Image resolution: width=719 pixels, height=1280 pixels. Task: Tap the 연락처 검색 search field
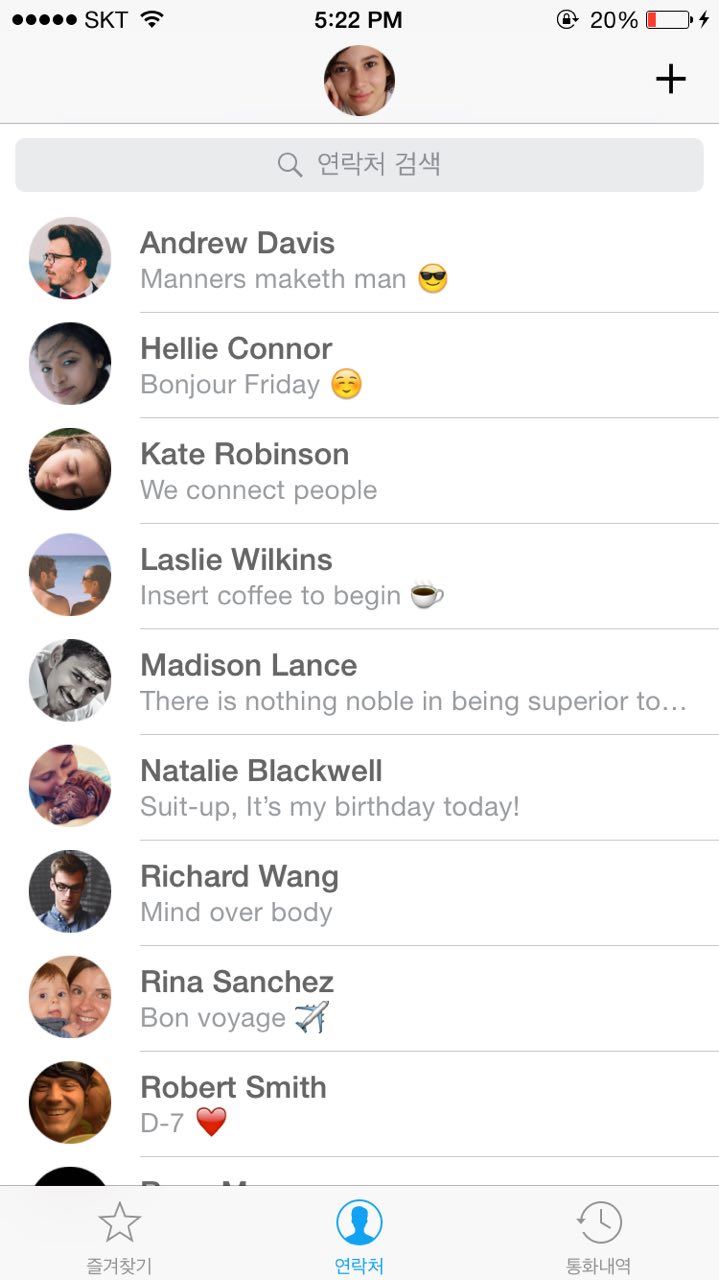[359, 165]
